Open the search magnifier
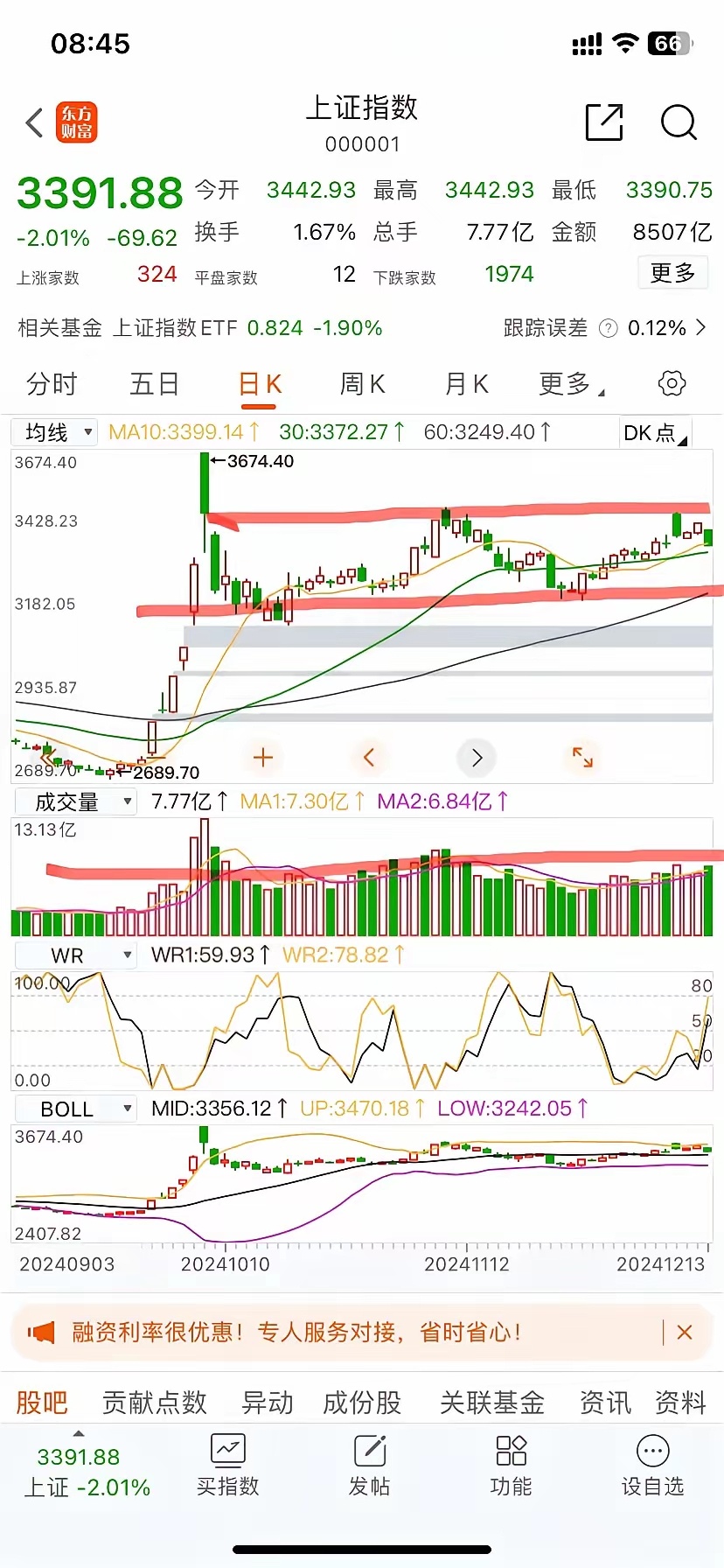 point(679,122)
